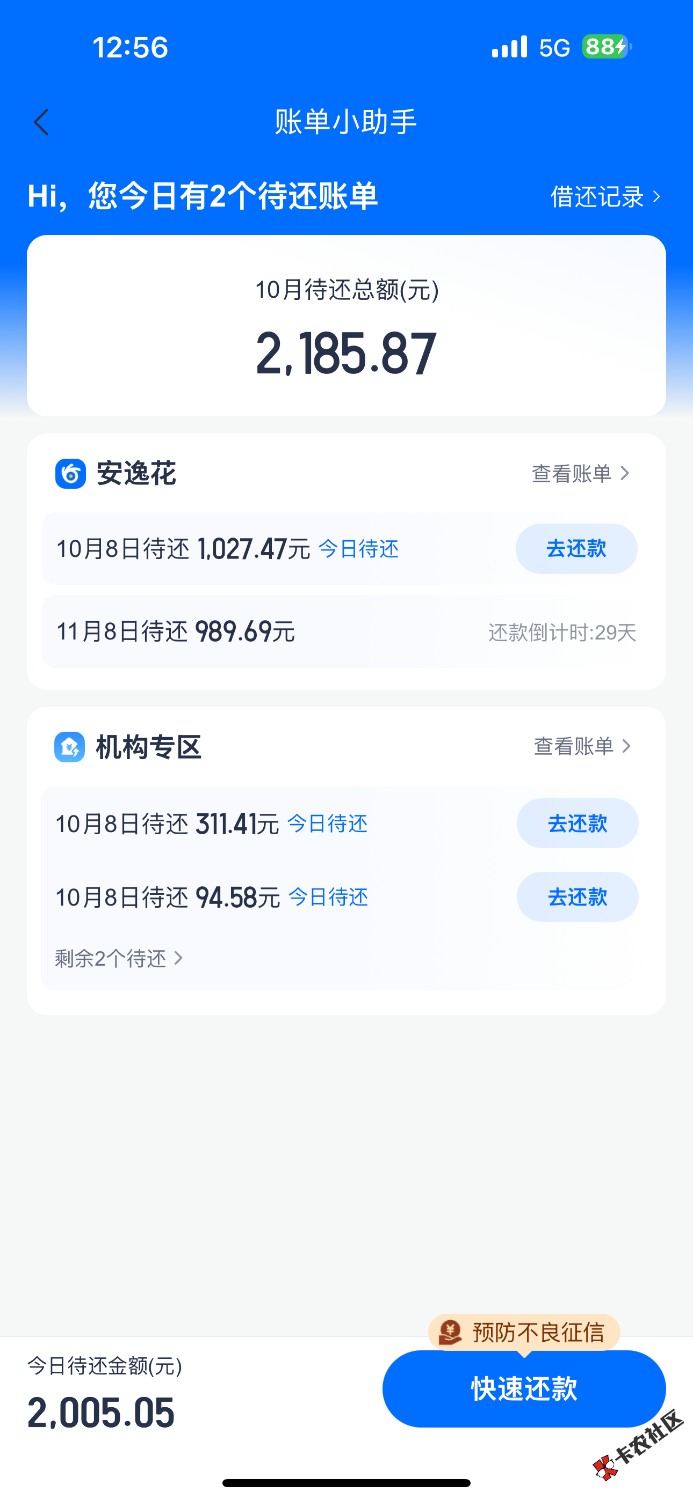Open 借还记录 borrowing and repayment records
Viewport: 693px width, 1500px height.
pyautogui.click(x=605, y=197)
